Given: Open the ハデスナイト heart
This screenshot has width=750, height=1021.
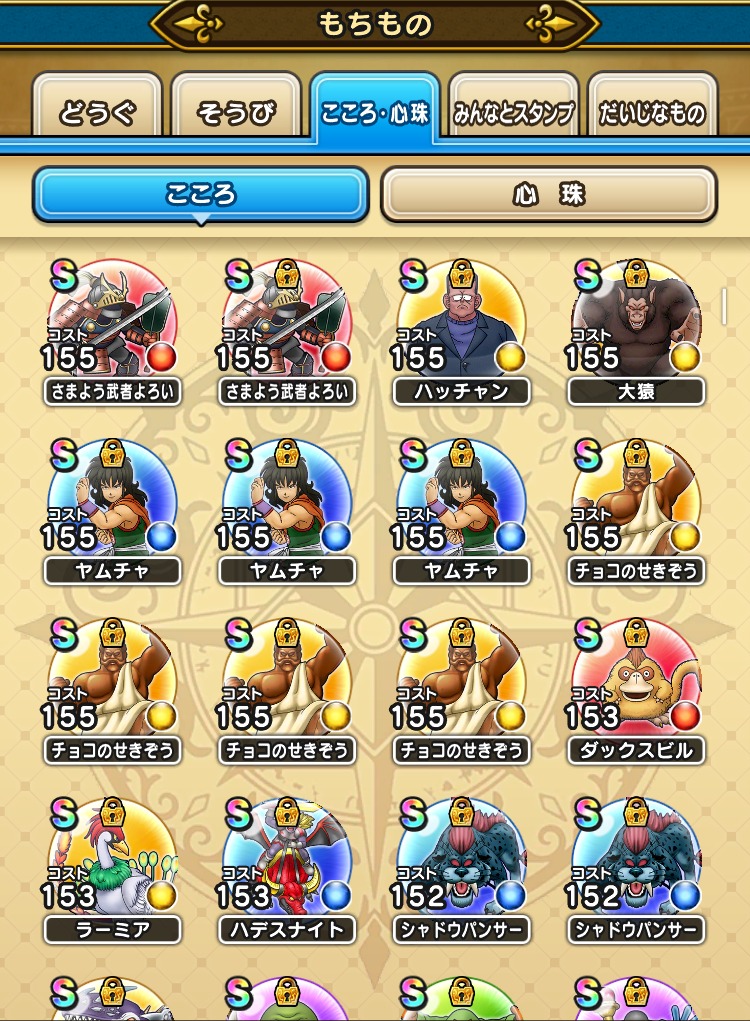Looking at the screenshot, I should click(x=287, y=870).
